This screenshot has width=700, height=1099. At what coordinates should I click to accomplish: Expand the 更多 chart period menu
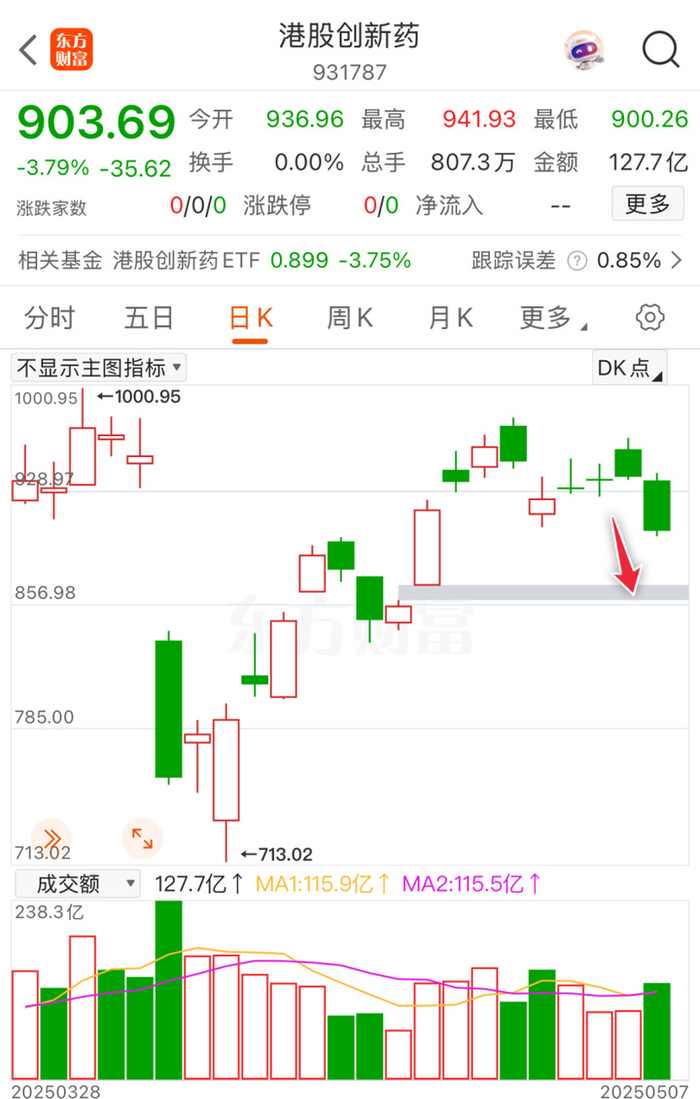(552, 319)
